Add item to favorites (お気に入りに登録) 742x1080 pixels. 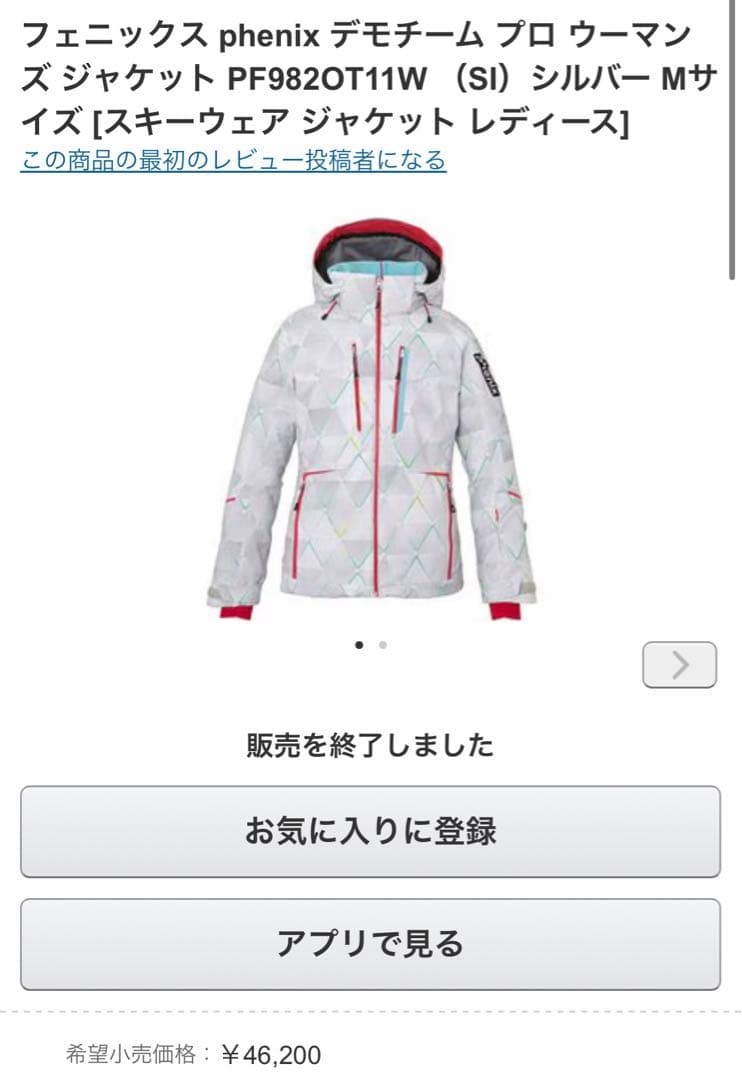pyautogui.click(x=370, y=832)
